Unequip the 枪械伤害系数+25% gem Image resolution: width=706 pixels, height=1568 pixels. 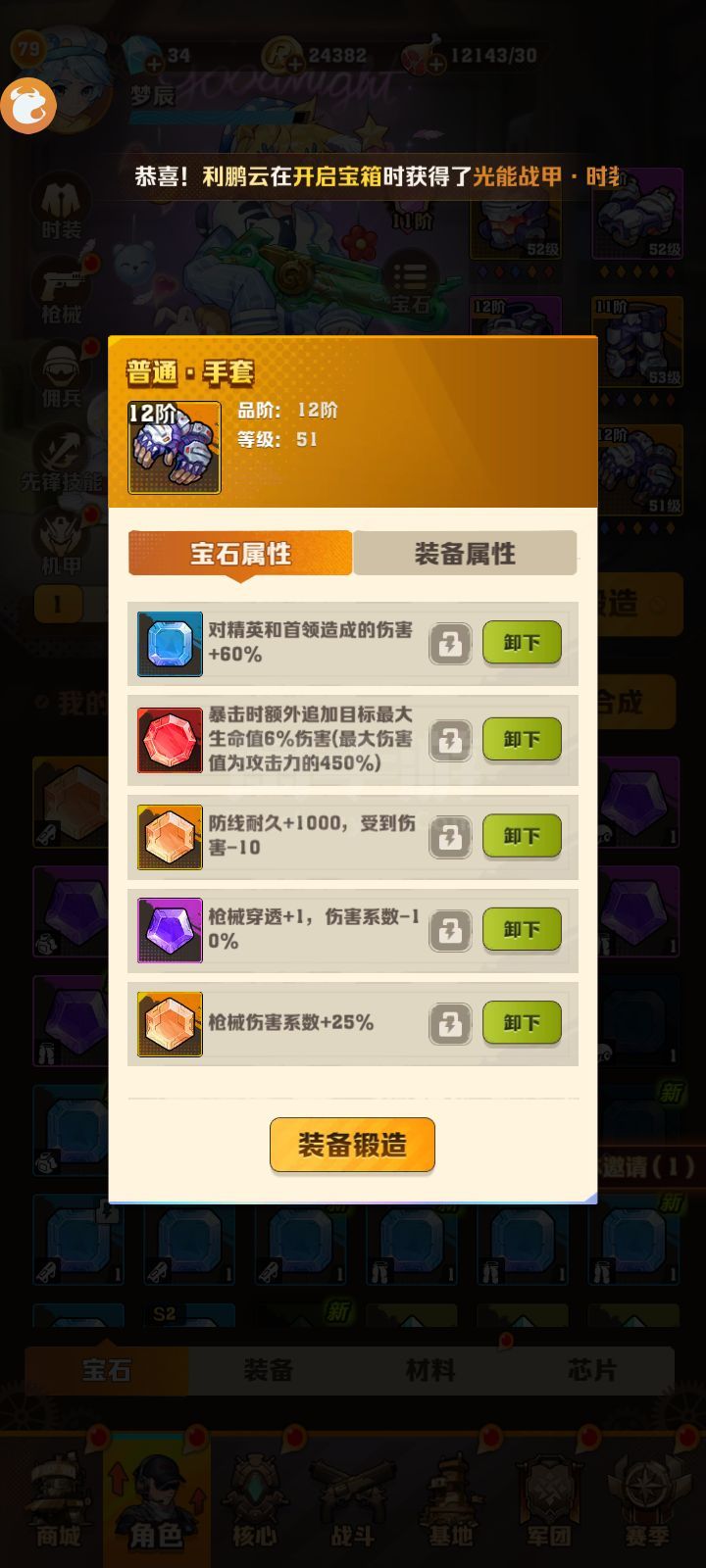click(x=522, y=1022)
